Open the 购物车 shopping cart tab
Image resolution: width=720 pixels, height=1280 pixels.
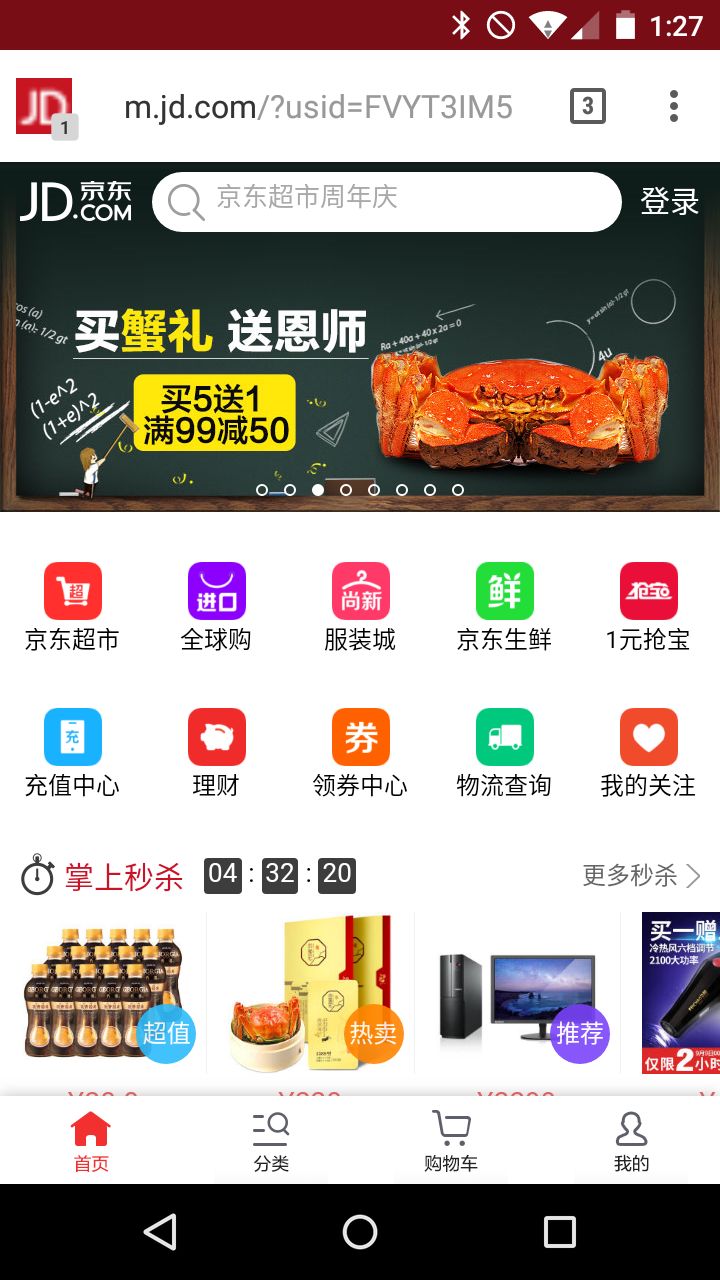pos(451,1141)
